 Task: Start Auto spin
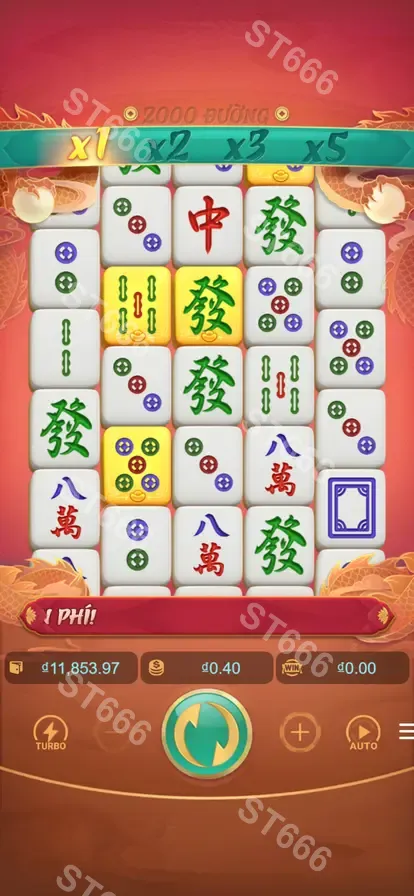(x=364, y=733)
